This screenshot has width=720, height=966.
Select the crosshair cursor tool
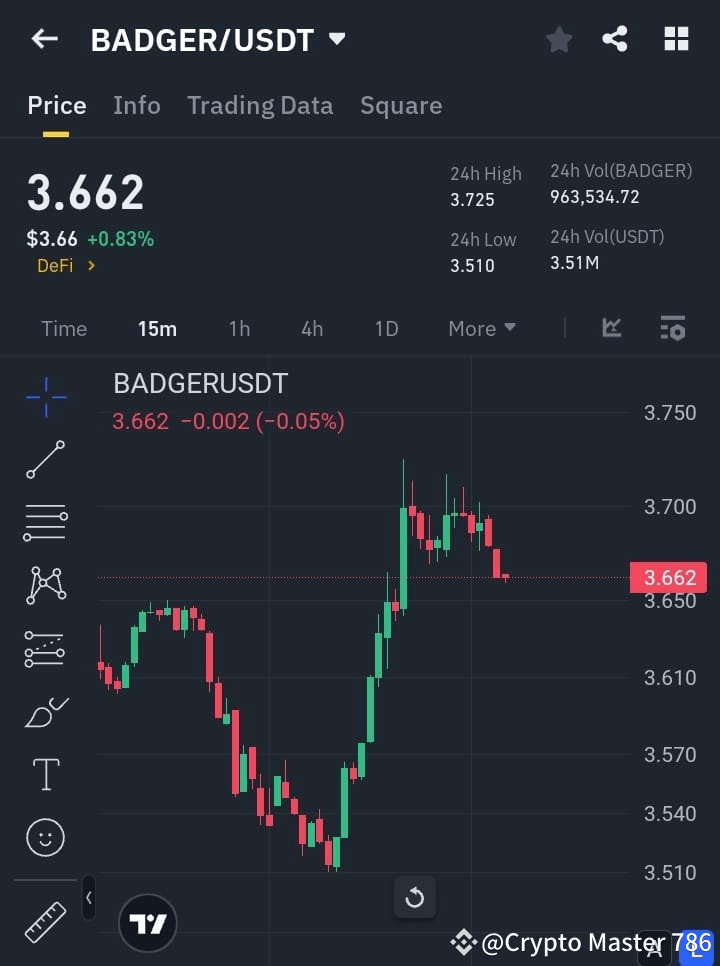(x=45, y=397)
